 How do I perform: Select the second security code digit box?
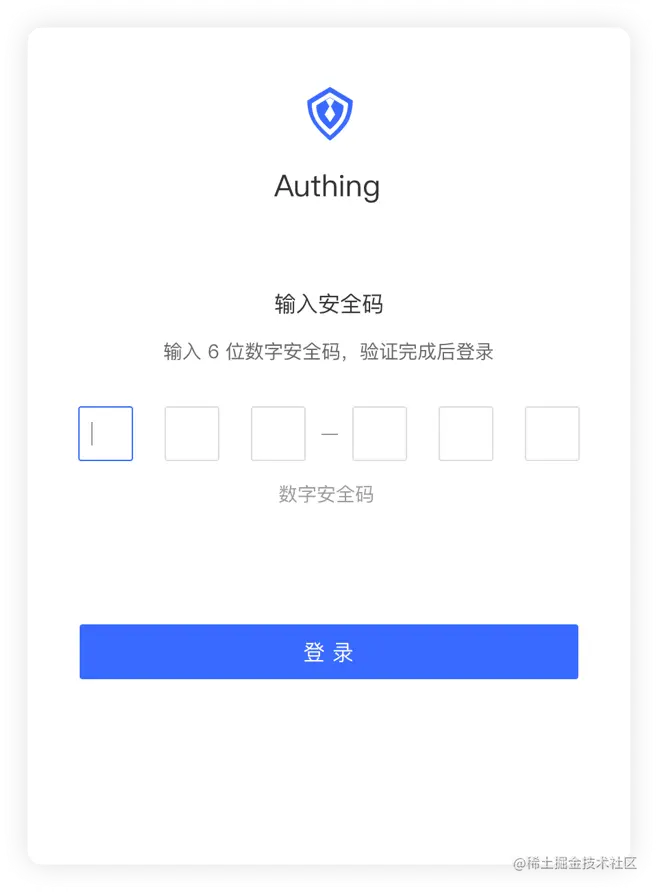192,434
